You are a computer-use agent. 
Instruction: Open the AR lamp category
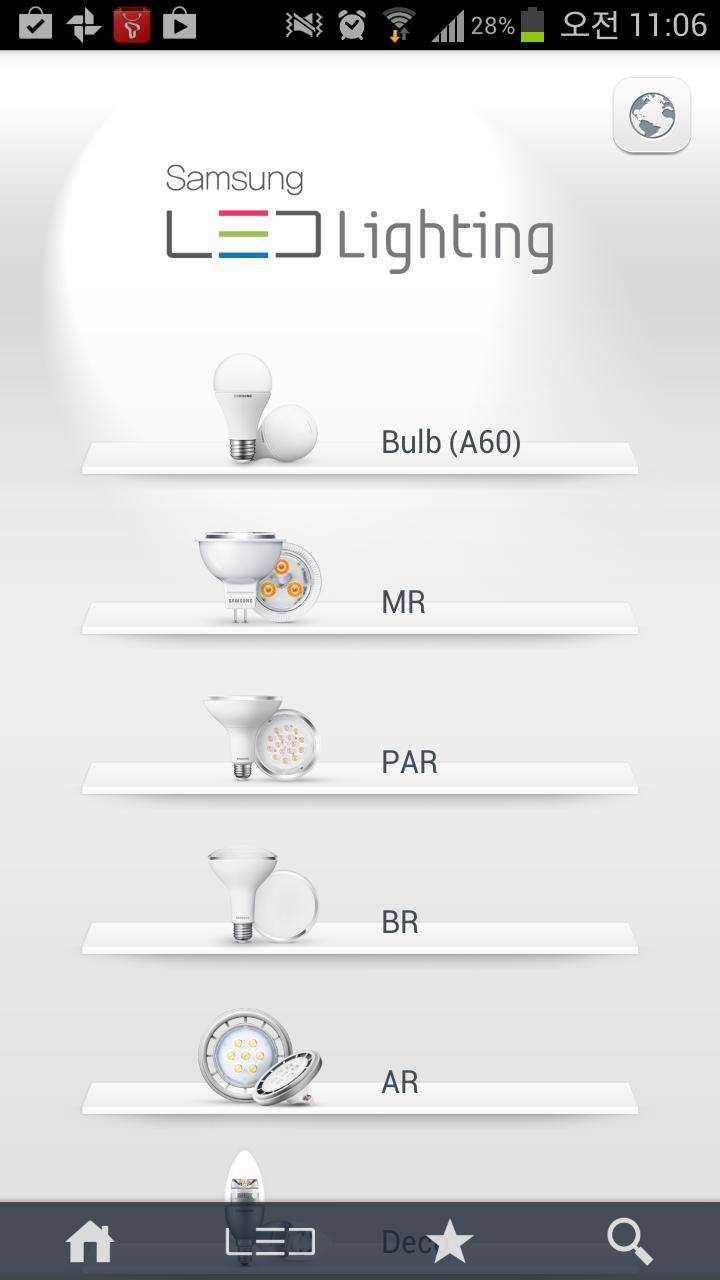pos(398,1081)
